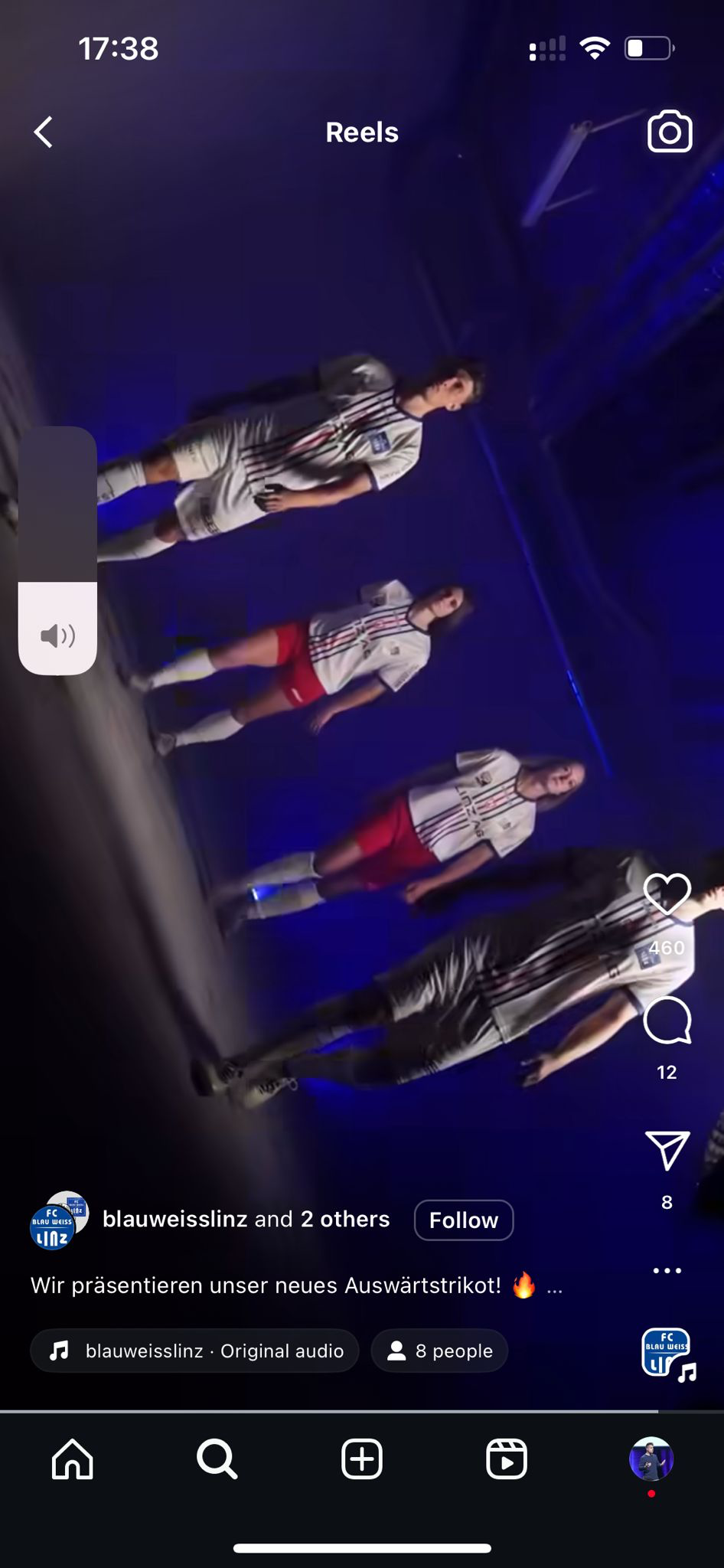Like this reel with the heart icon

click(667, 893)
